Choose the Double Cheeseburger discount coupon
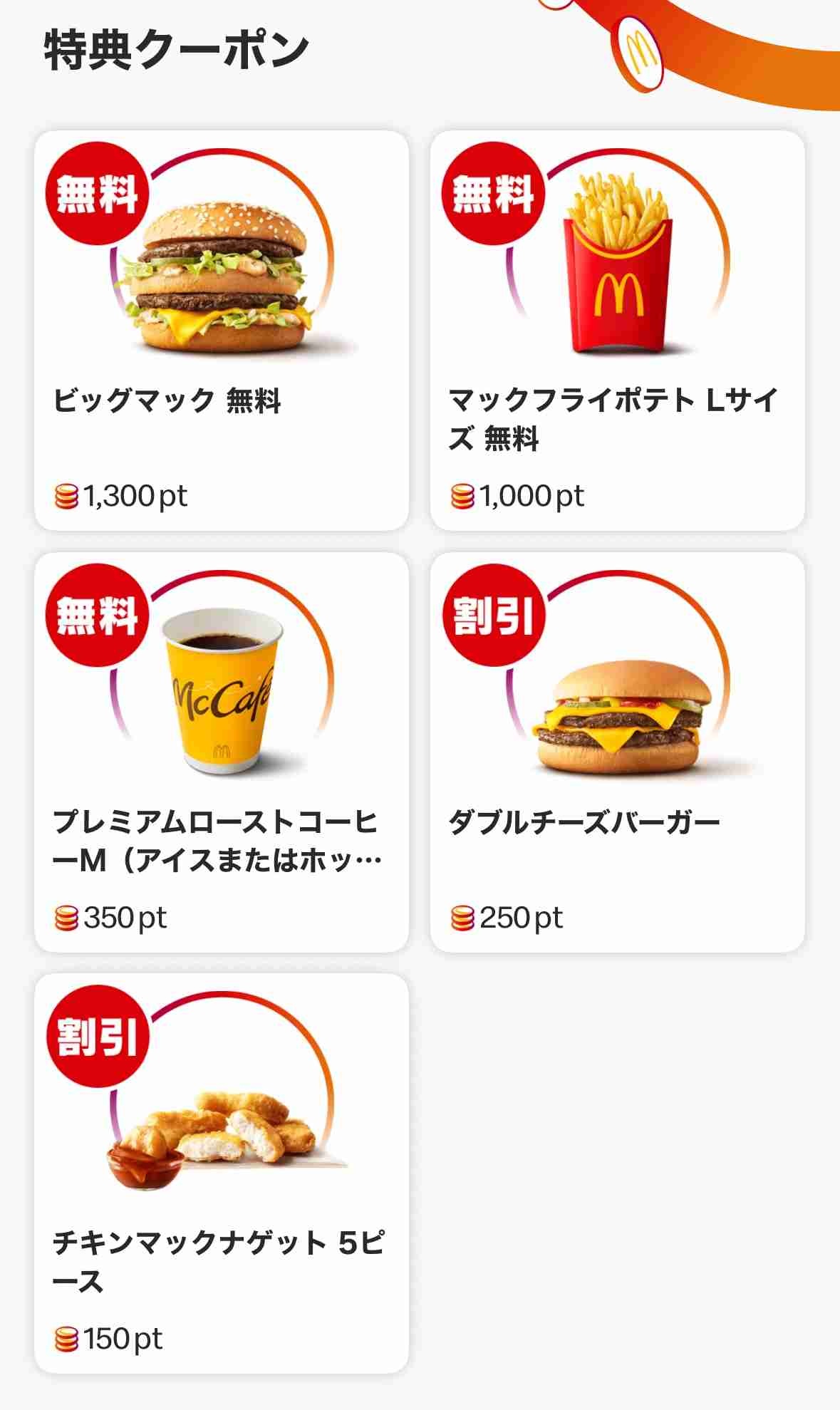The width and height of the screenshot is (840, 1410). [x=617, y=752]
